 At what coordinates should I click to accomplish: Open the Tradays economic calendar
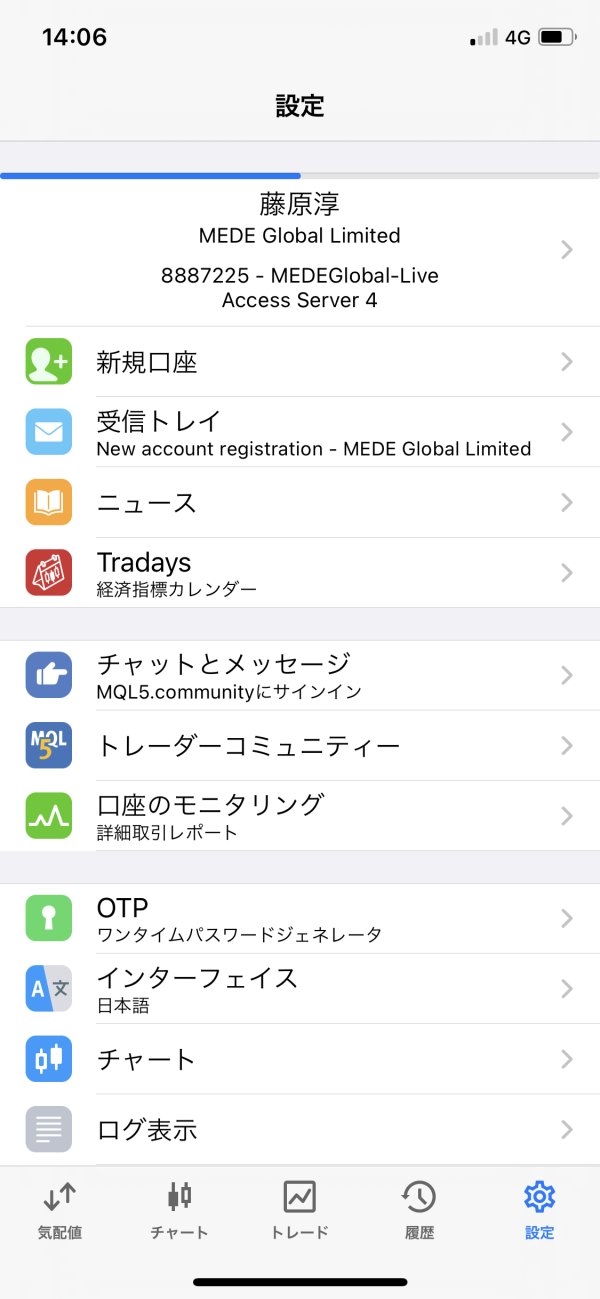[300, 572]
